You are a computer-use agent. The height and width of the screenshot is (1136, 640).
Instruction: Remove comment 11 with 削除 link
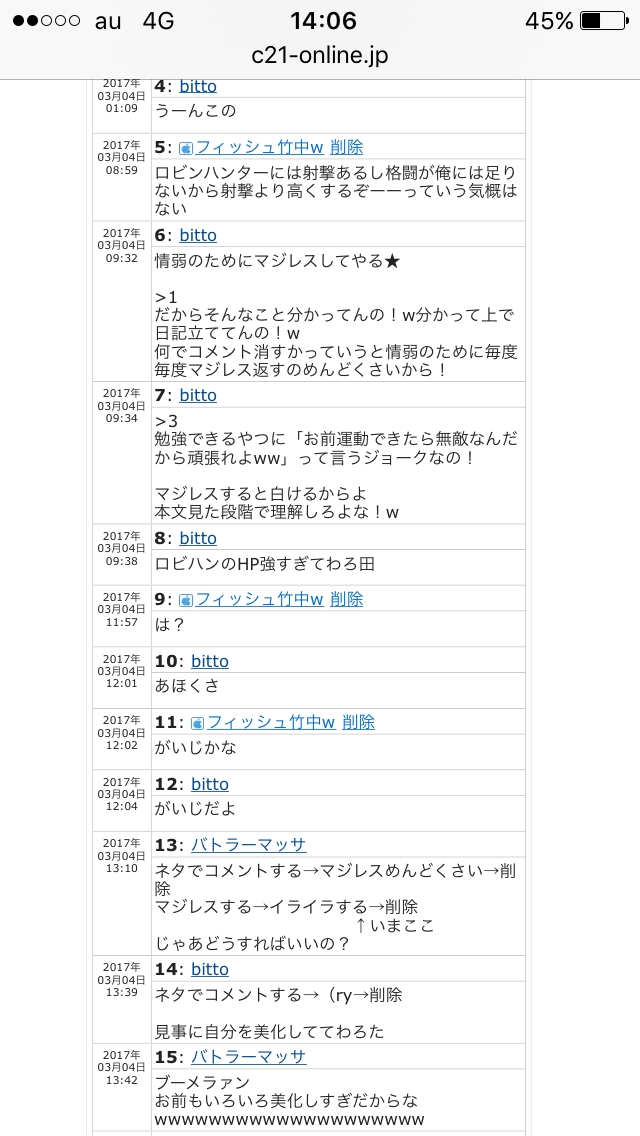point(358,722)
